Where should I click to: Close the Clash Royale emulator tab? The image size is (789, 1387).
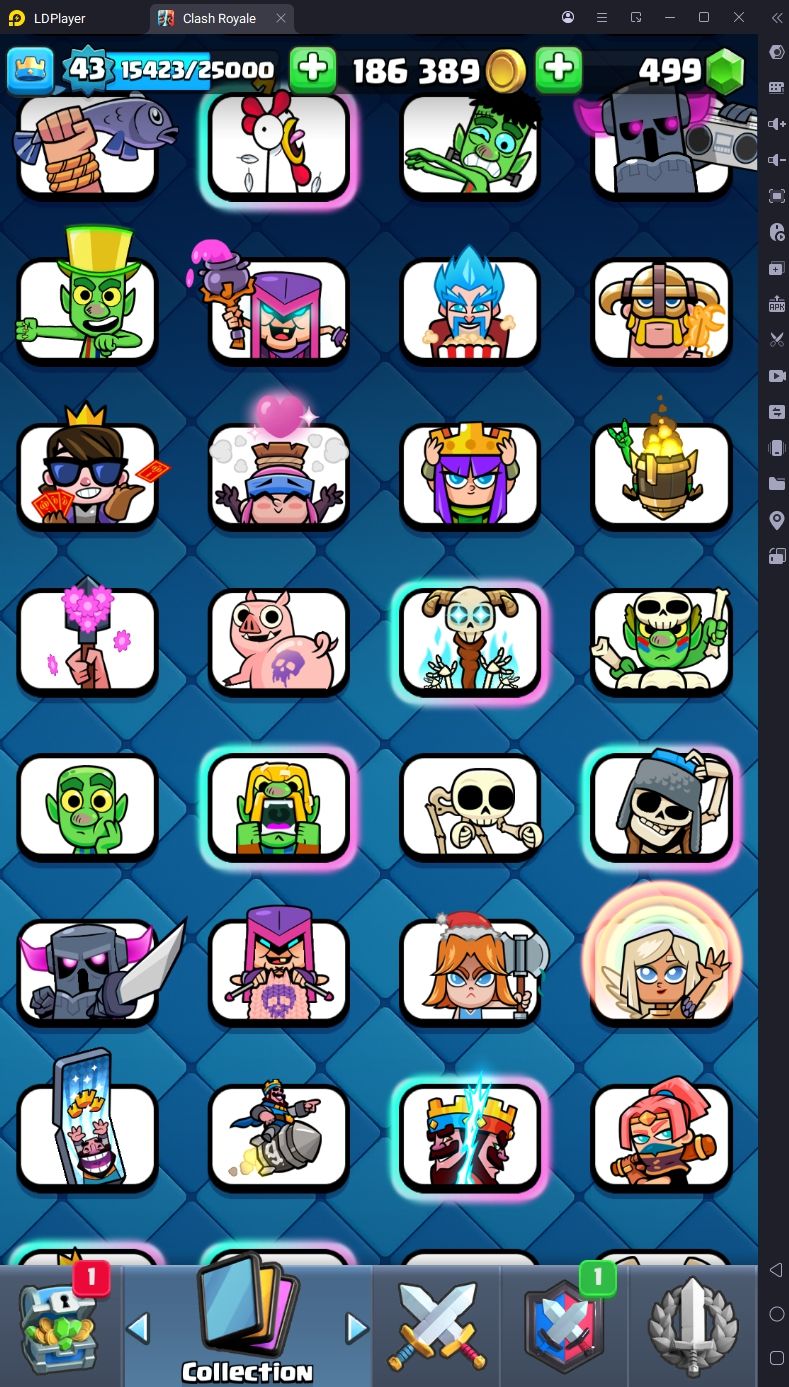(281, 18)
